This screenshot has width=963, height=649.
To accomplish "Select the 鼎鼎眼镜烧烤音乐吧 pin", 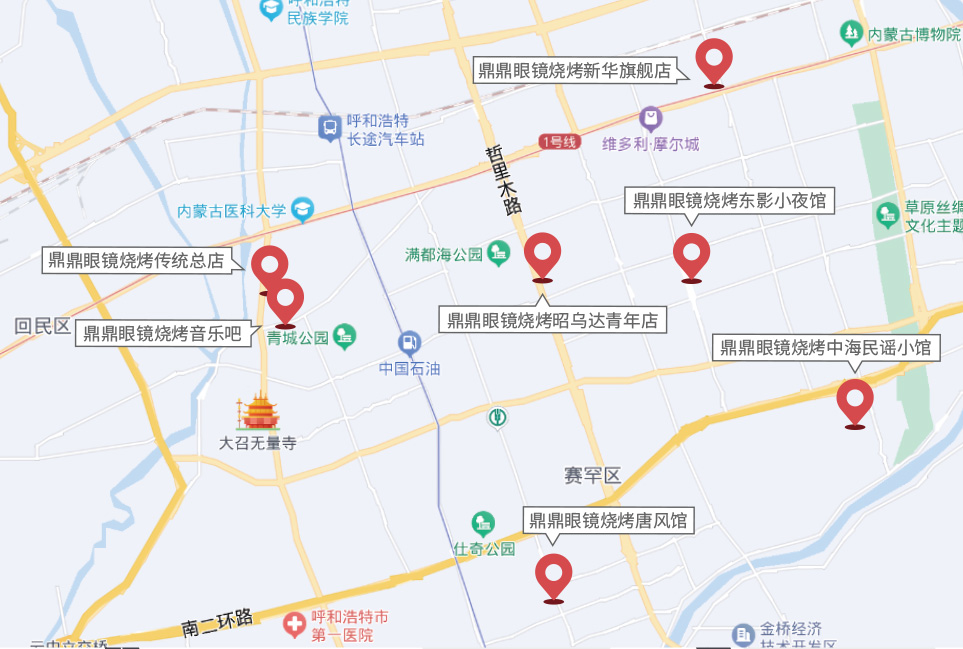I will (x=287, y=300).
